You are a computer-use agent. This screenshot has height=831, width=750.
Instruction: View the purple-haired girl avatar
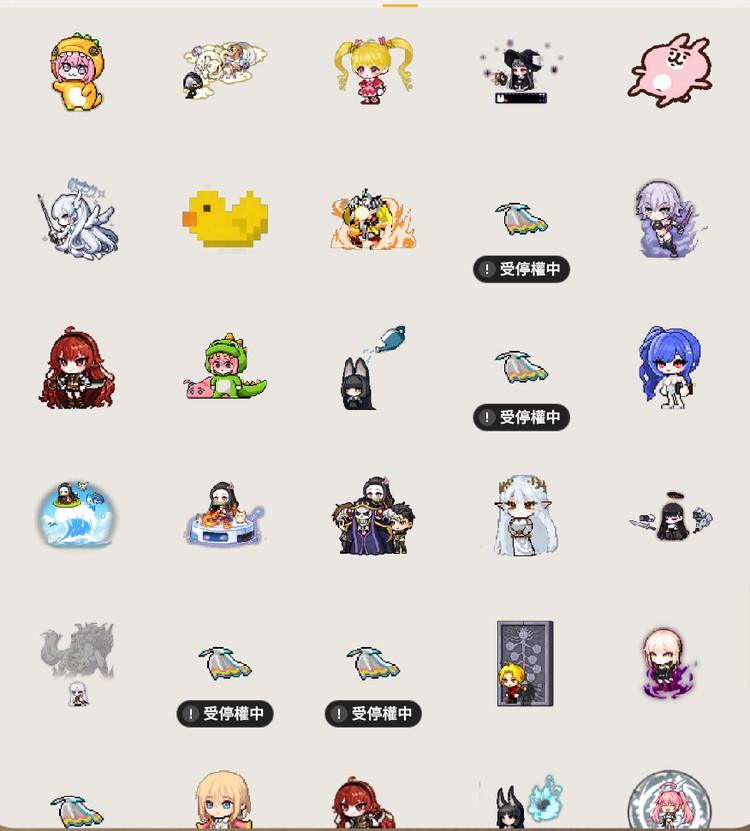click(668, 219)
